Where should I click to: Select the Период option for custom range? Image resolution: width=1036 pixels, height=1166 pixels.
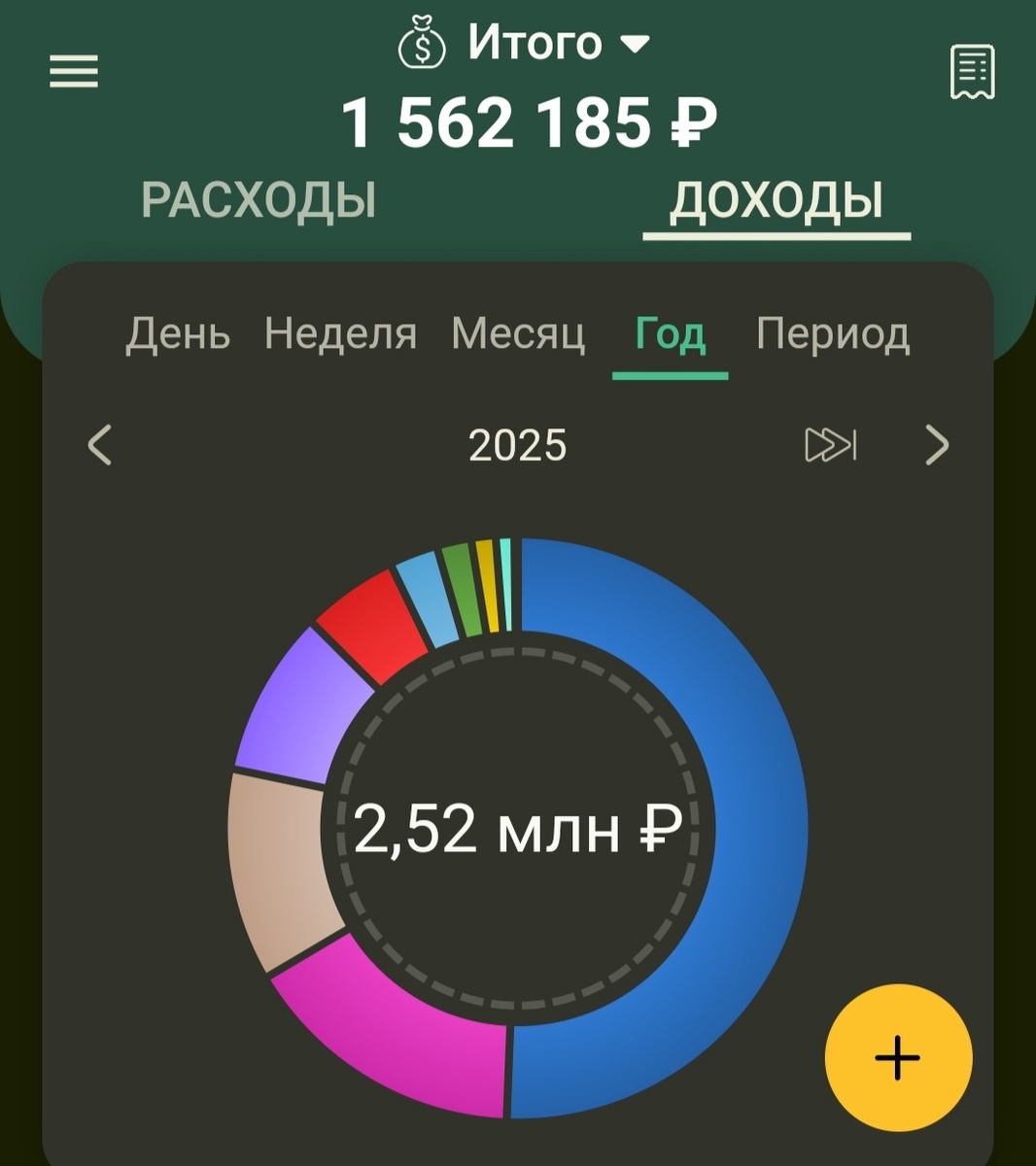pyautogui.click(x=834, y=334)
